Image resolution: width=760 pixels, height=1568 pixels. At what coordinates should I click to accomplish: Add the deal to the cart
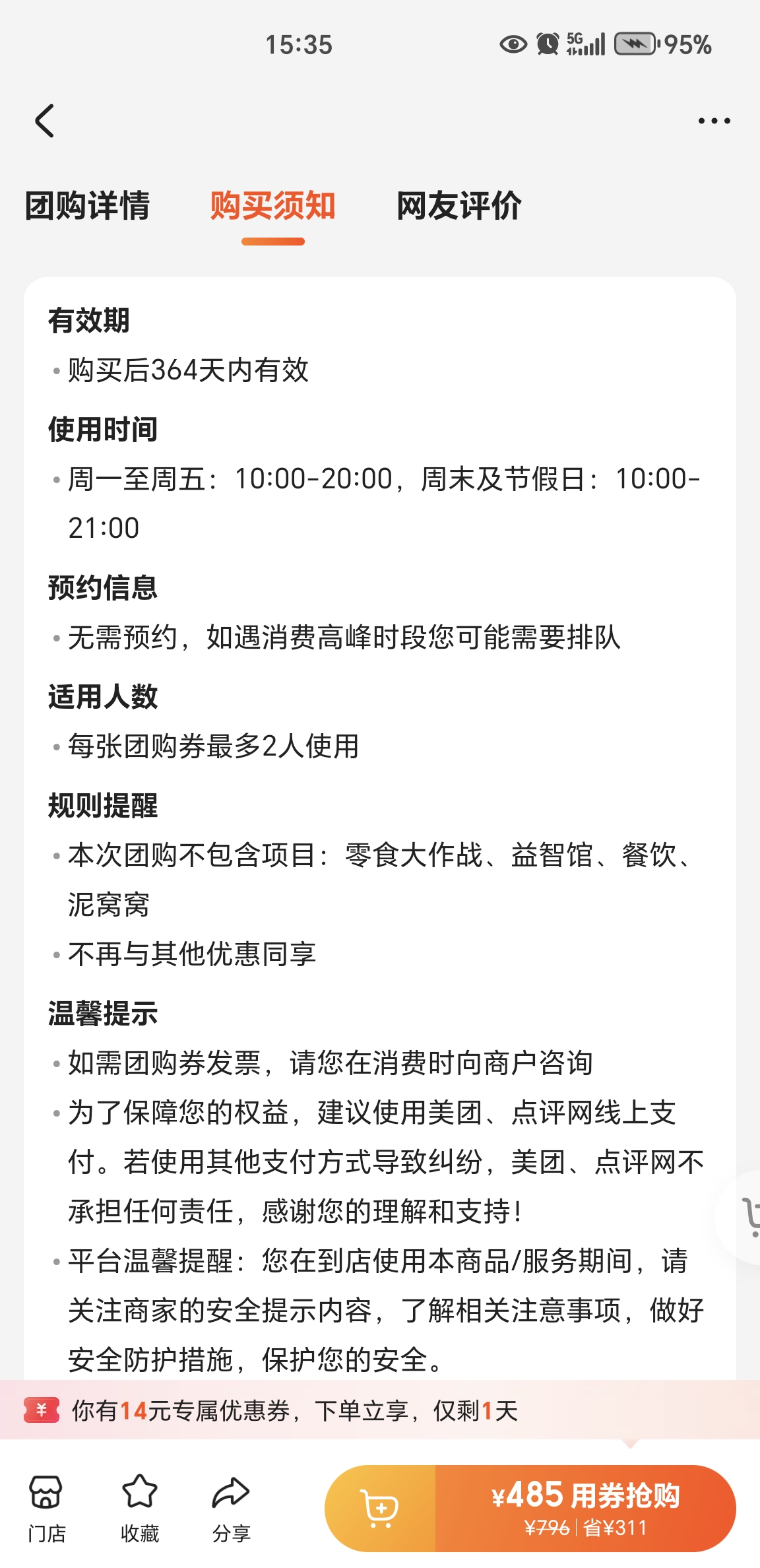[381, 1509]
